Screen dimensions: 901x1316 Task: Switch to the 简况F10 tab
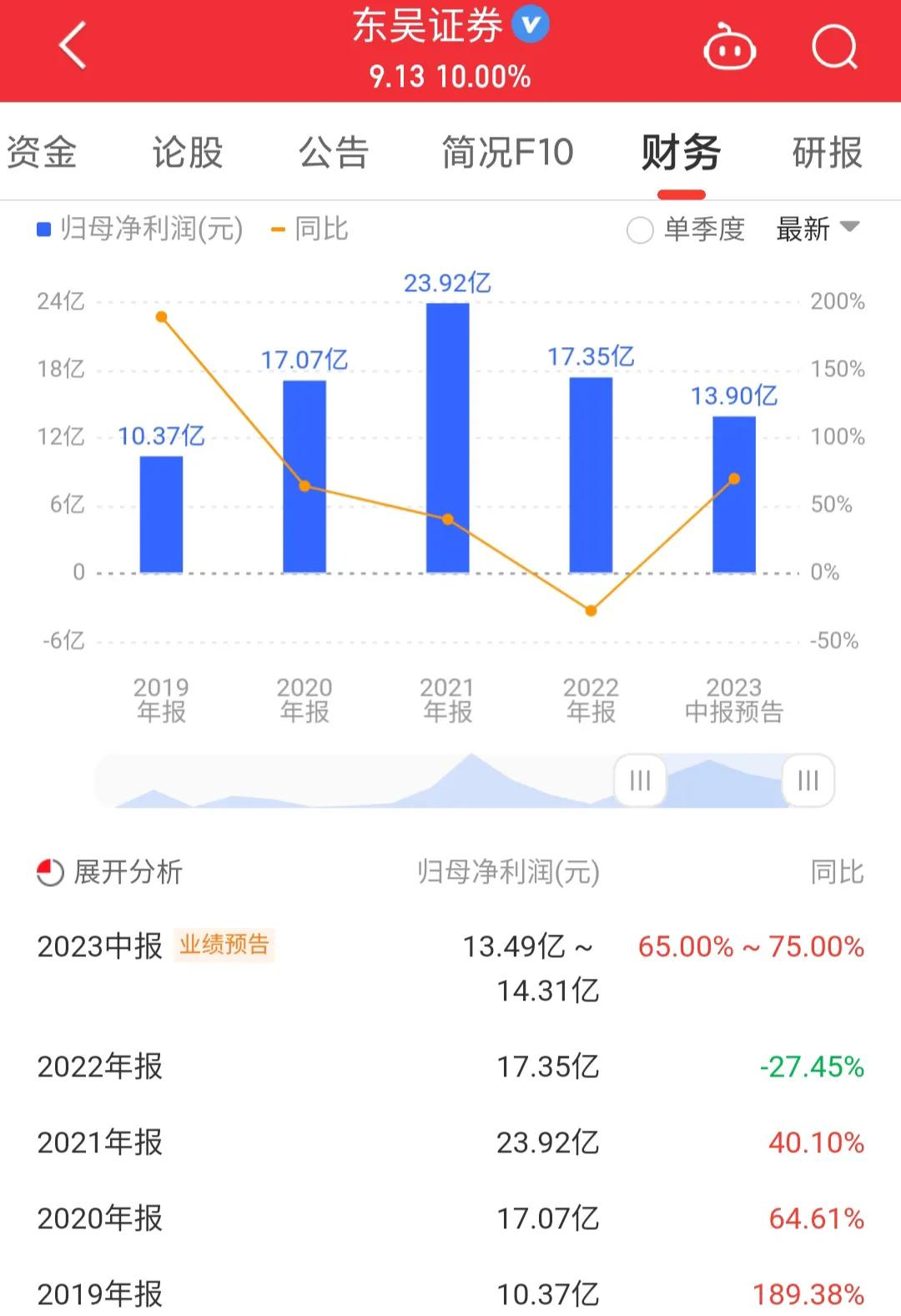(506, 153)
